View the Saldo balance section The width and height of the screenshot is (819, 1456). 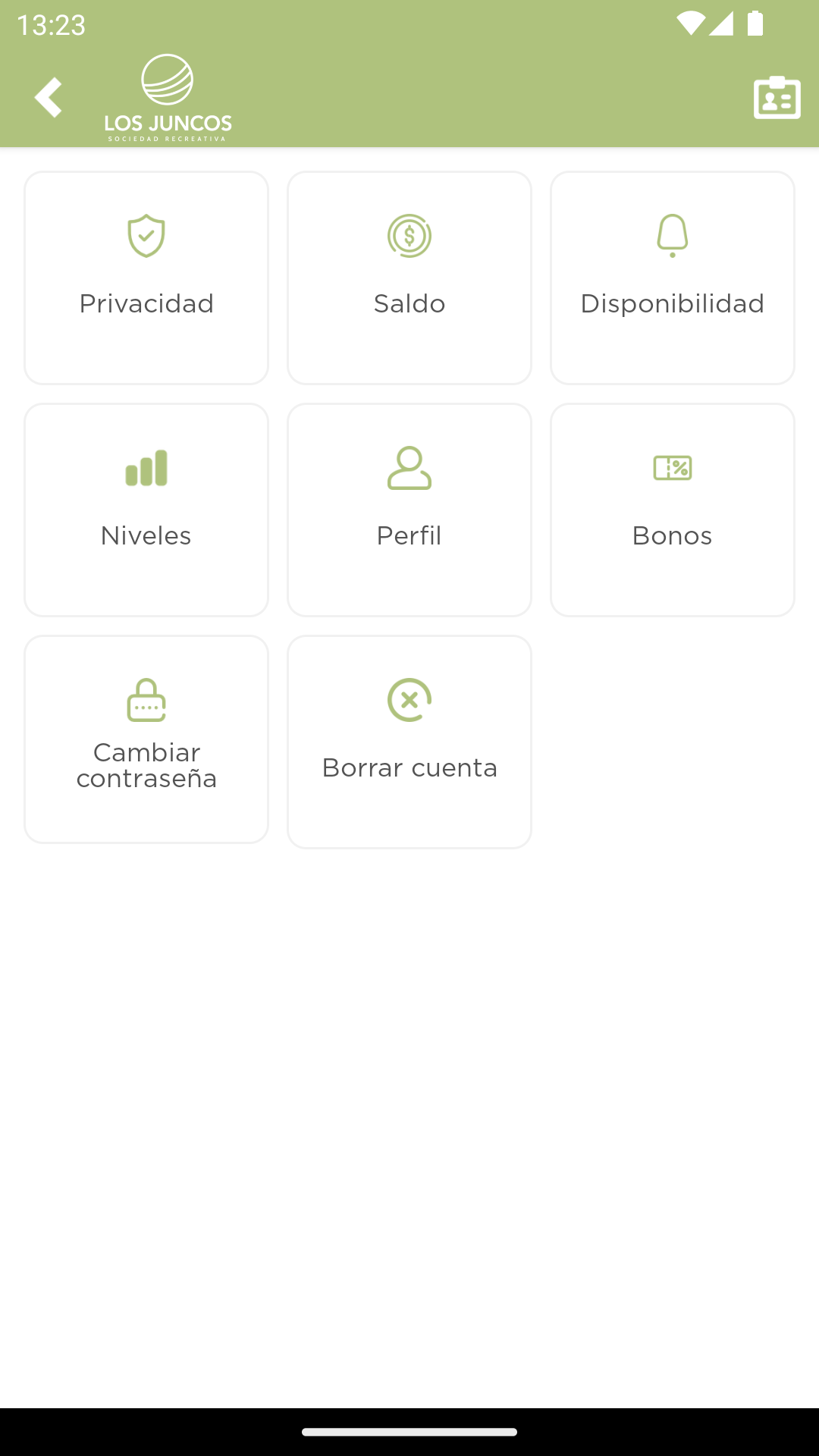(x=409, y=278)
